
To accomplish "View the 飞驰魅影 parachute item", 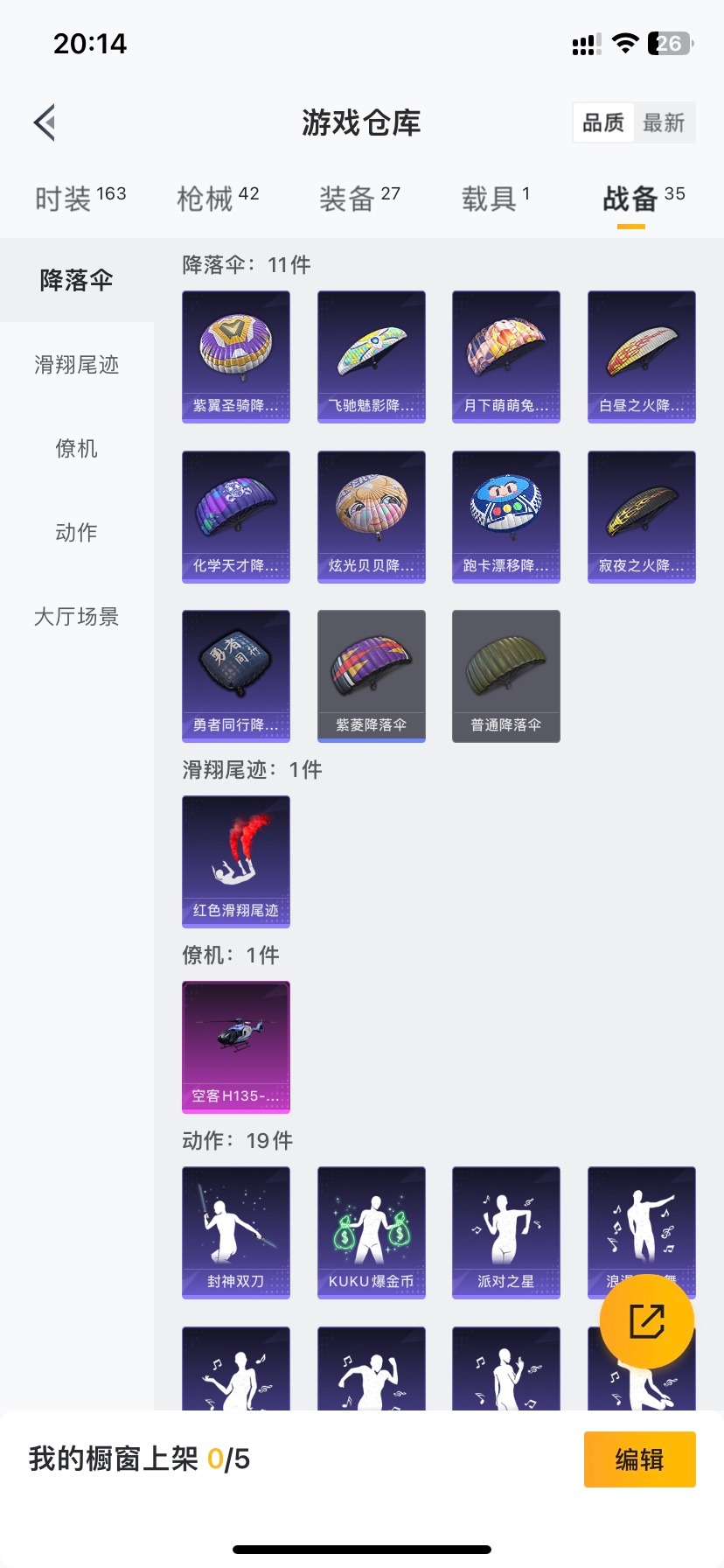I will click(x=372, y=357).
